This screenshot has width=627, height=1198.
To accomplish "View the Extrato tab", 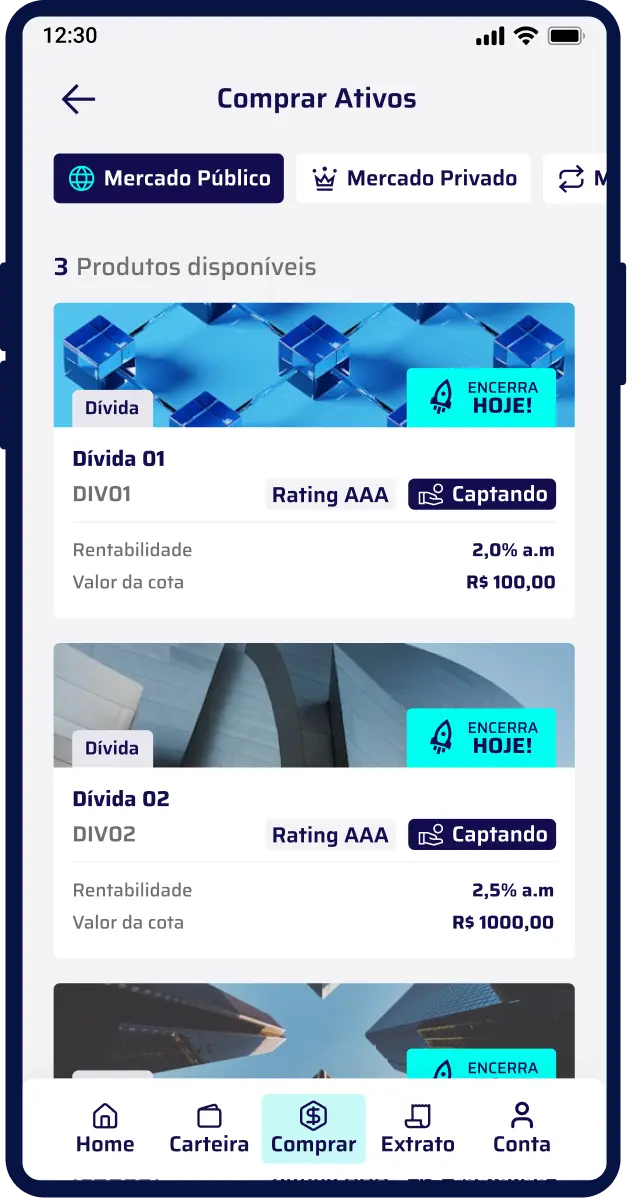I will [417, 1129].
